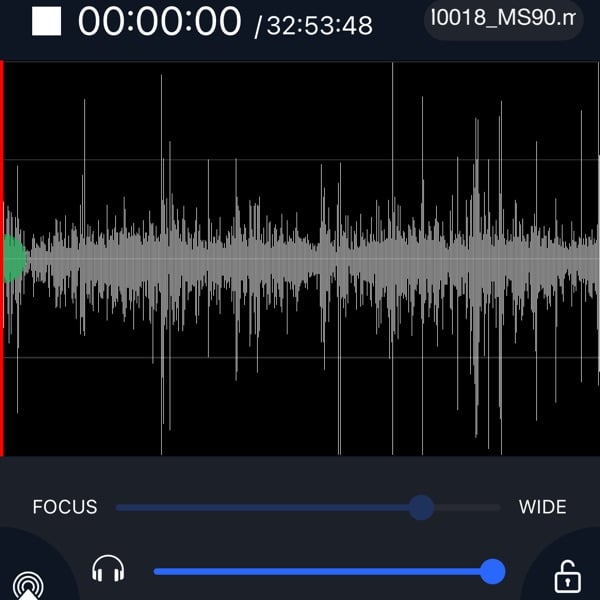This screenshot has width=600, height=600.
Task: Seek to the middle of the waveform
Action: tap(300, 258)
